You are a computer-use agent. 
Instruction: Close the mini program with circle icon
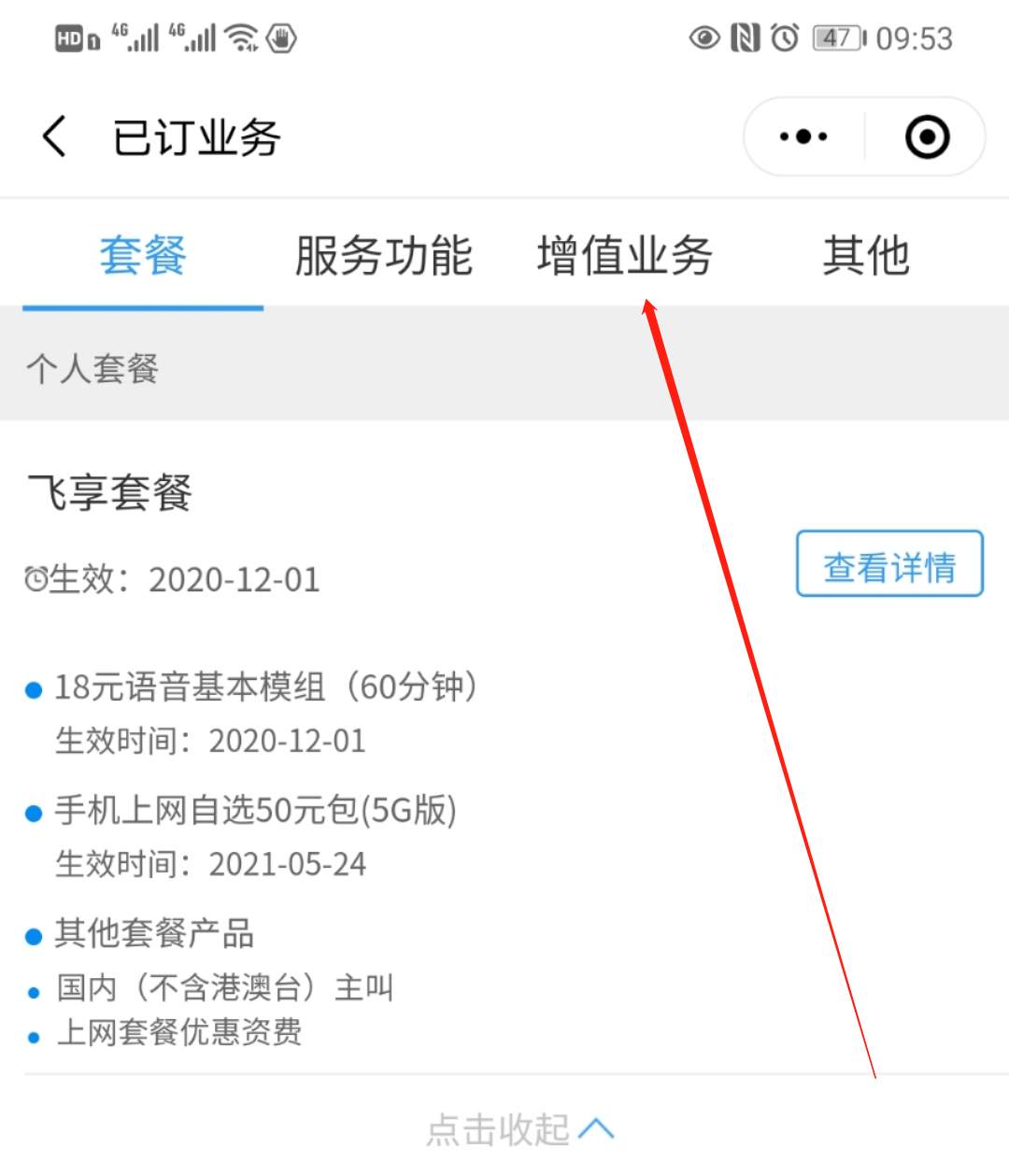927,136
